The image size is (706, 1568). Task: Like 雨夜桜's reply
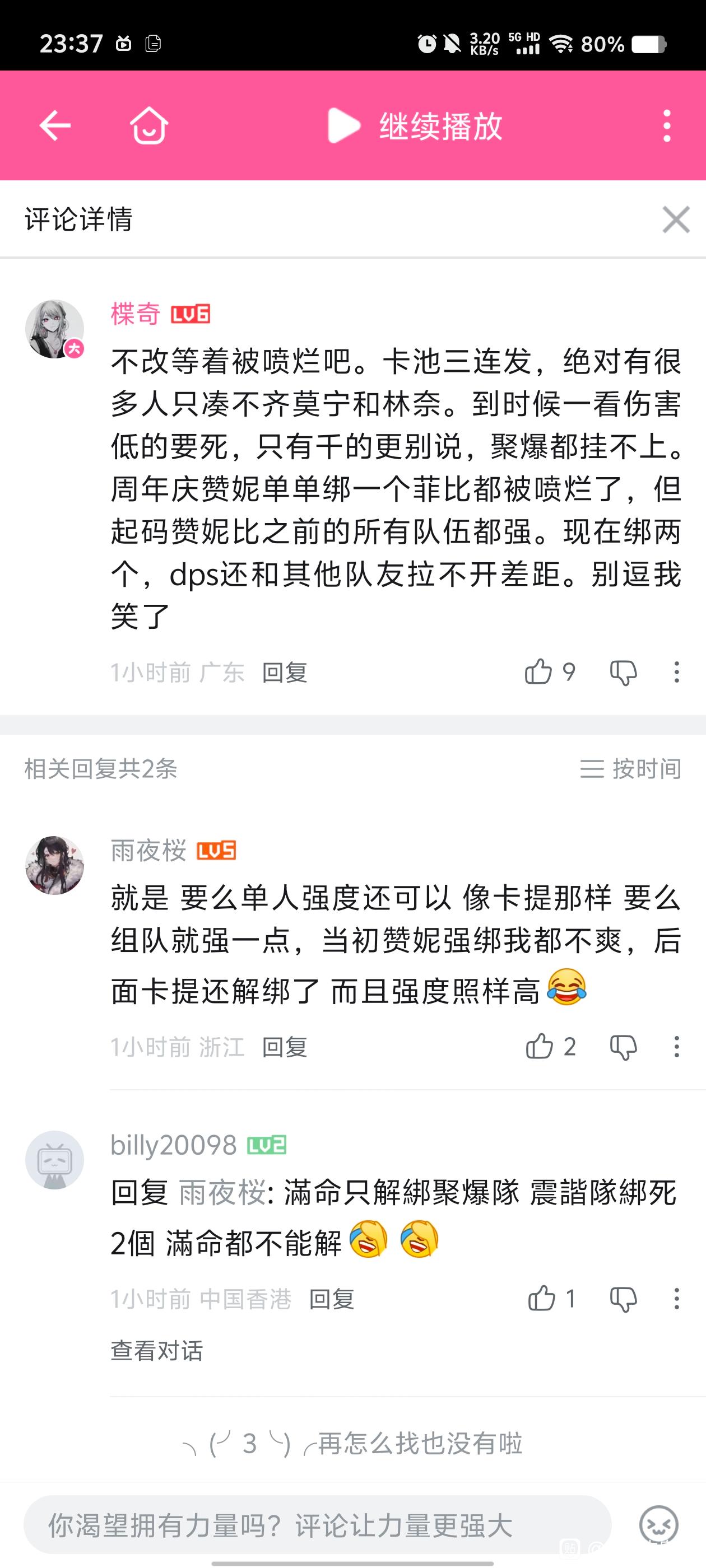[x=540, y=1047]
